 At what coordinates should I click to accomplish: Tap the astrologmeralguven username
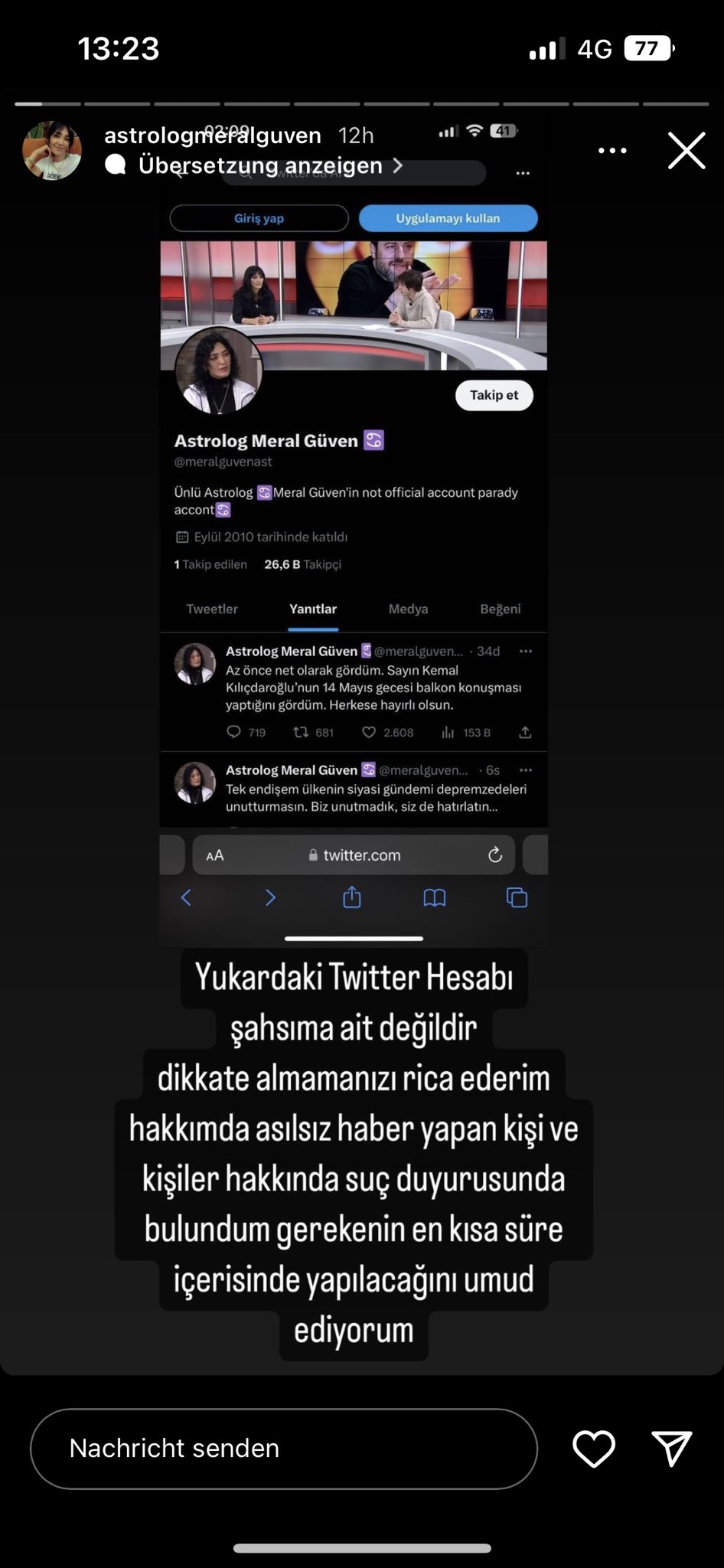213,136
